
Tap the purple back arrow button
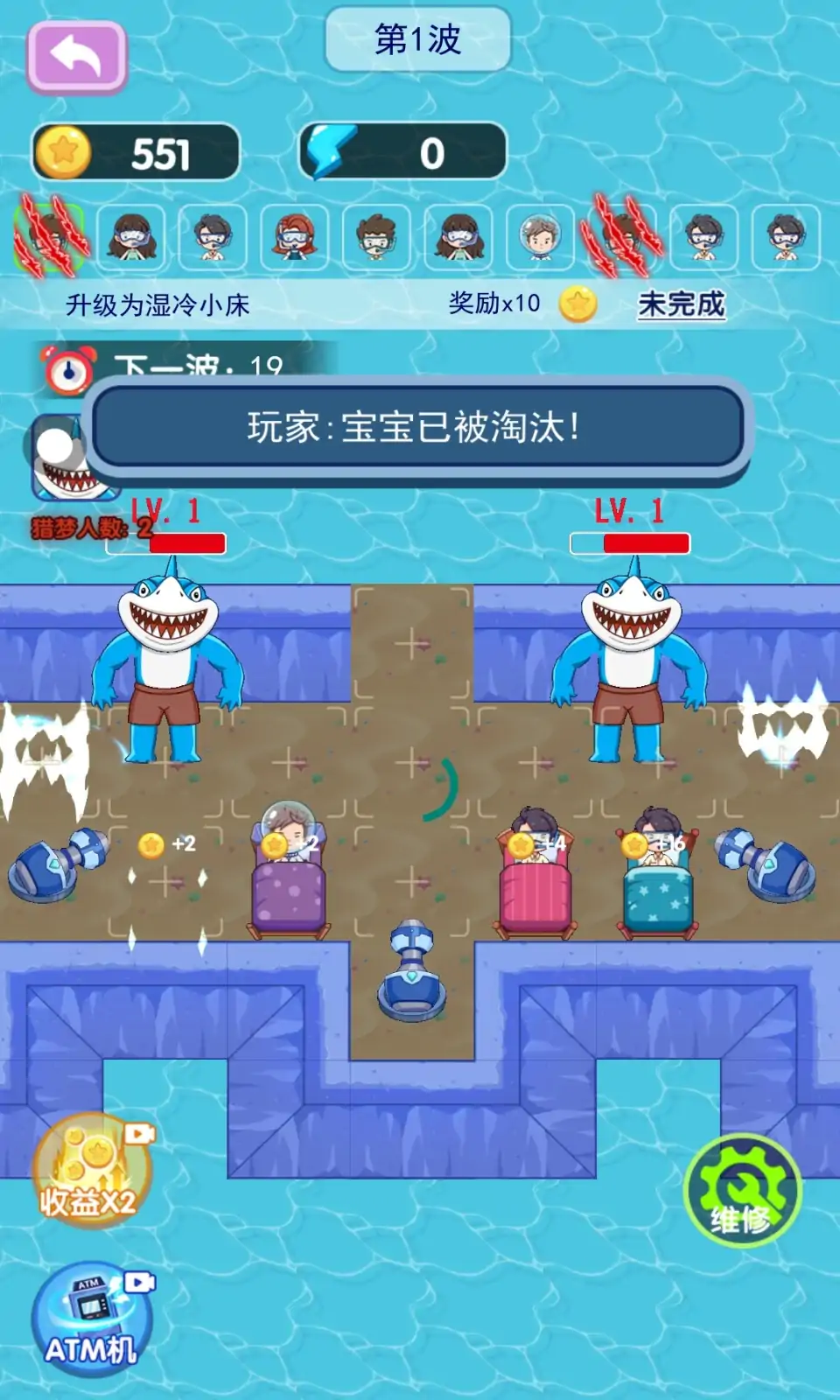click(x=77, y=57)
